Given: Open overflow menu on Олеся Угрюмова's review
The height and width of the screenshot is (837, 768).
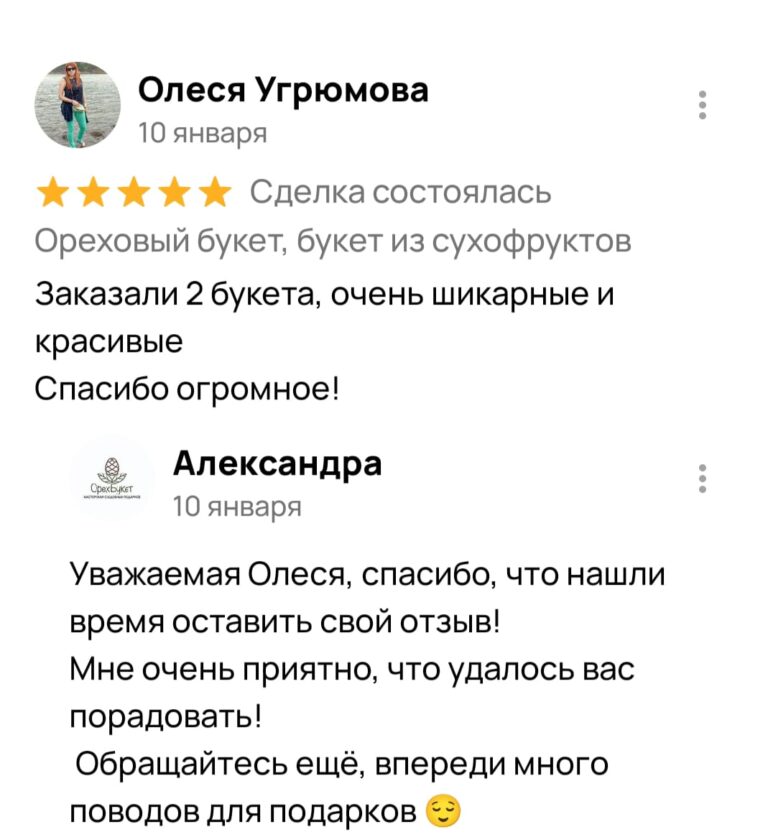Looking at the screenshot, I should [x=703, y=106].
